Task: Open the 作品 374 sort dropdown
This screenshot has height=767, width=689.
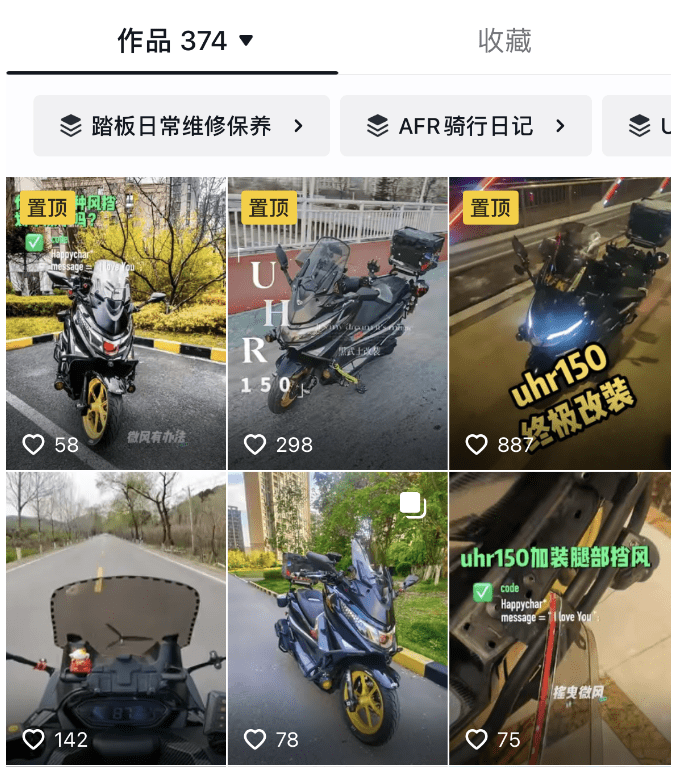Action: tap(246, 41)
